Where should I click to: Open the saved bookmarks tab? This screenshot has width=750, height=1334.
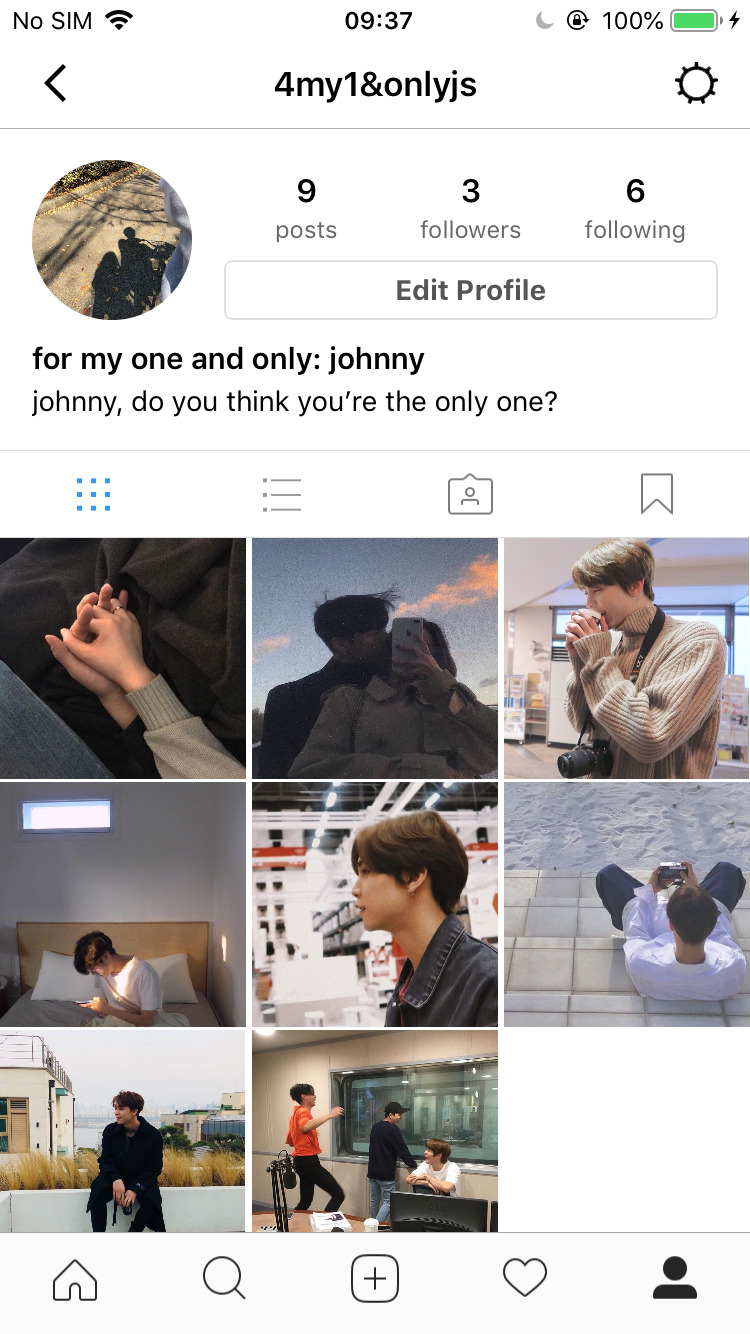(657, 494)
